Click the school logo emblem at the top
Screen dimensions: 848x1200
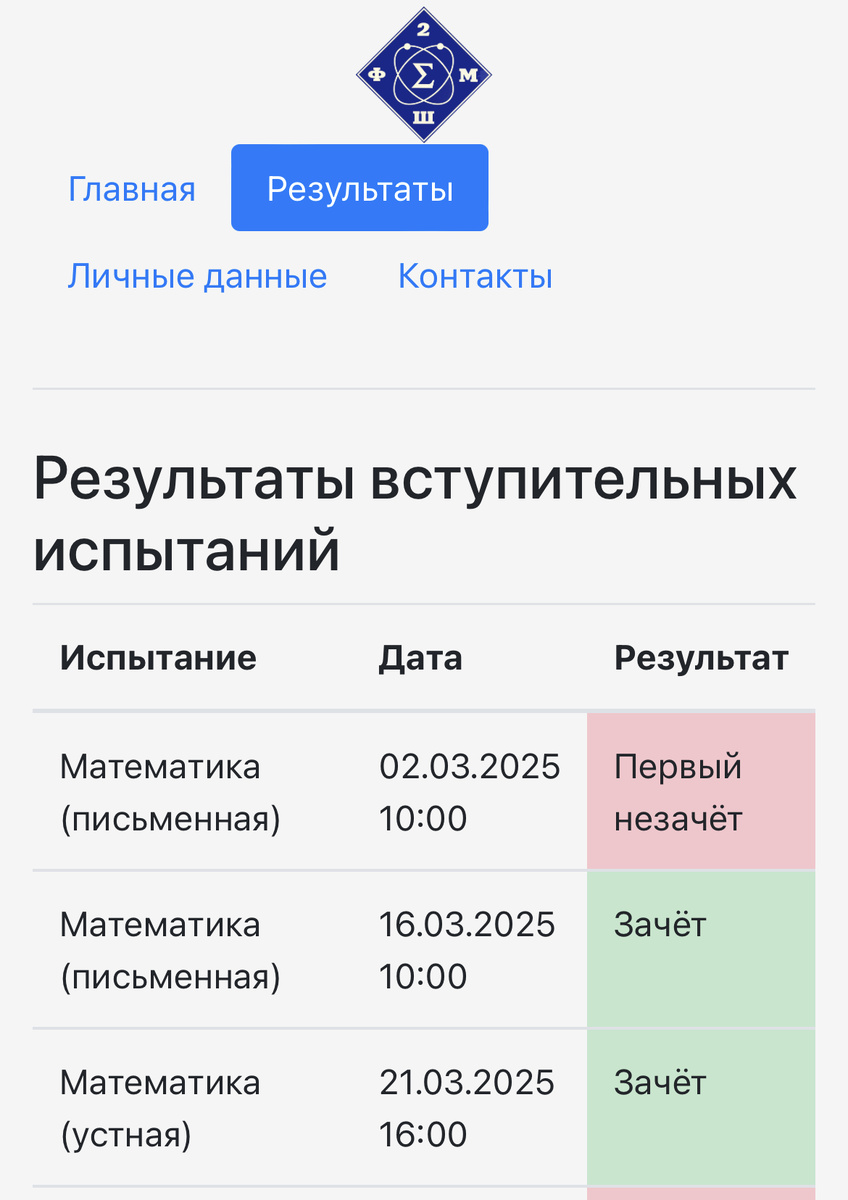tap(423, 75)
